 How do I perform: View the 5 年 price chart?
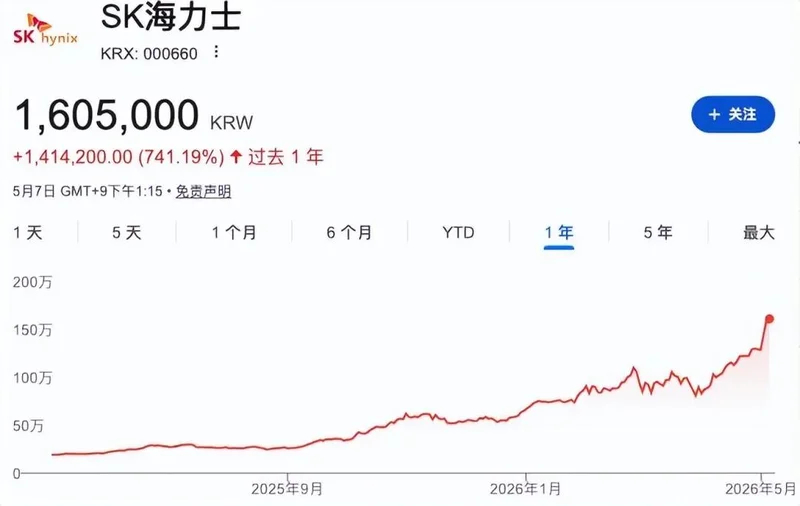pos(658,233)
